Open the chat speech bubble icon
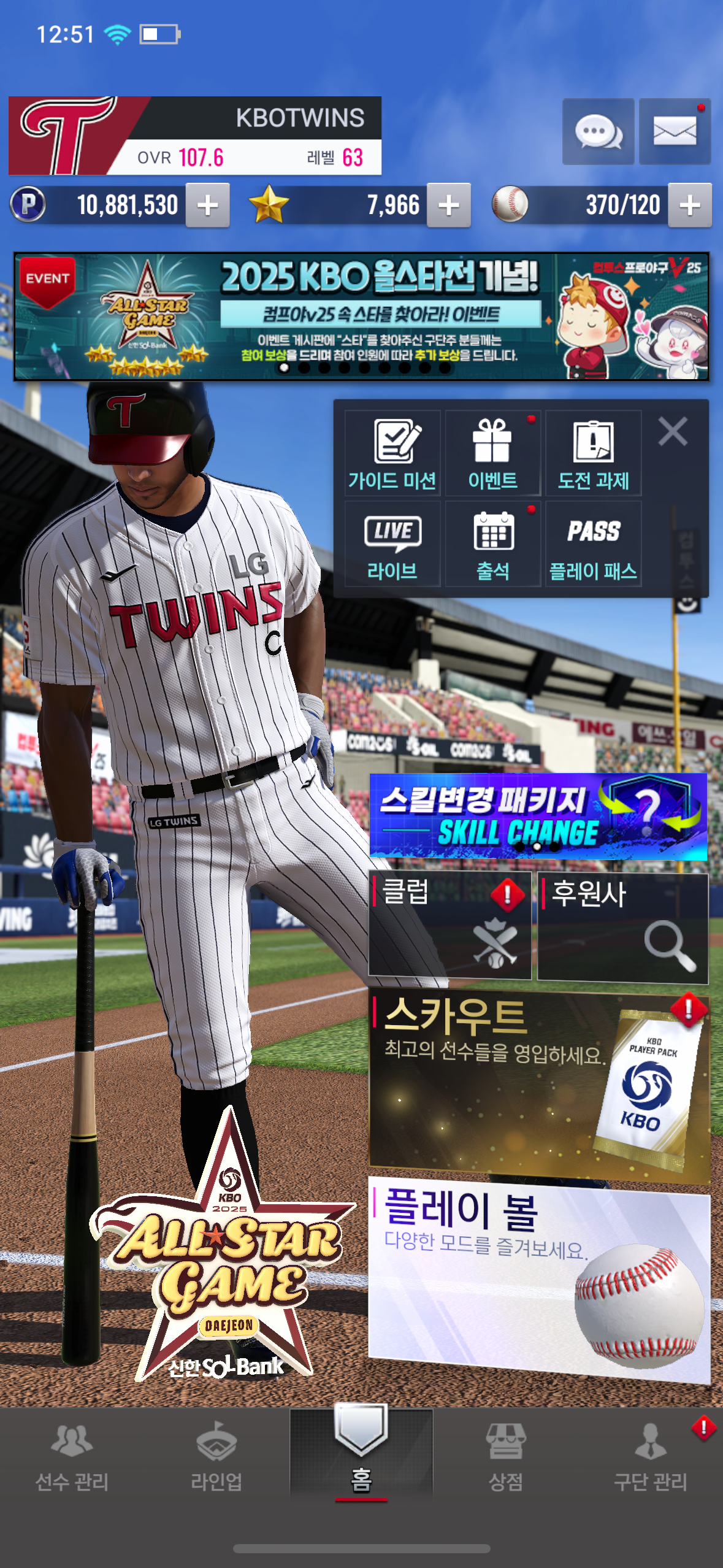The height and width of the screenshot is (1568, 723). pos(598,131)
